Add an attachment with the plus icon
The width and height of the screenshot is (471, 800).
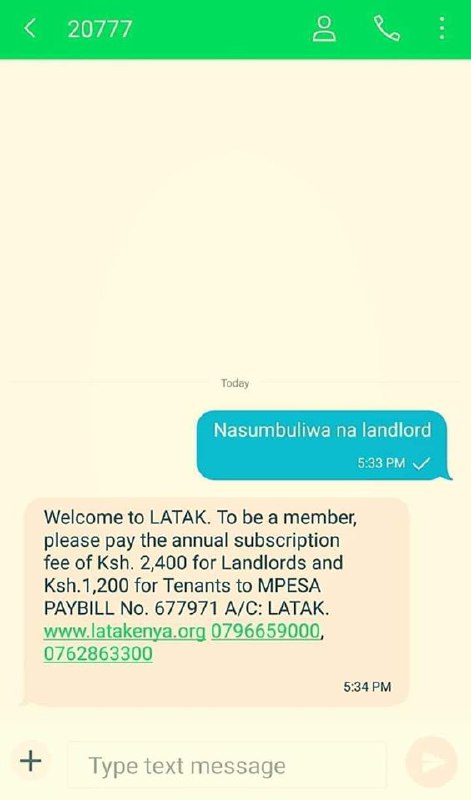[x=31, y=761]
